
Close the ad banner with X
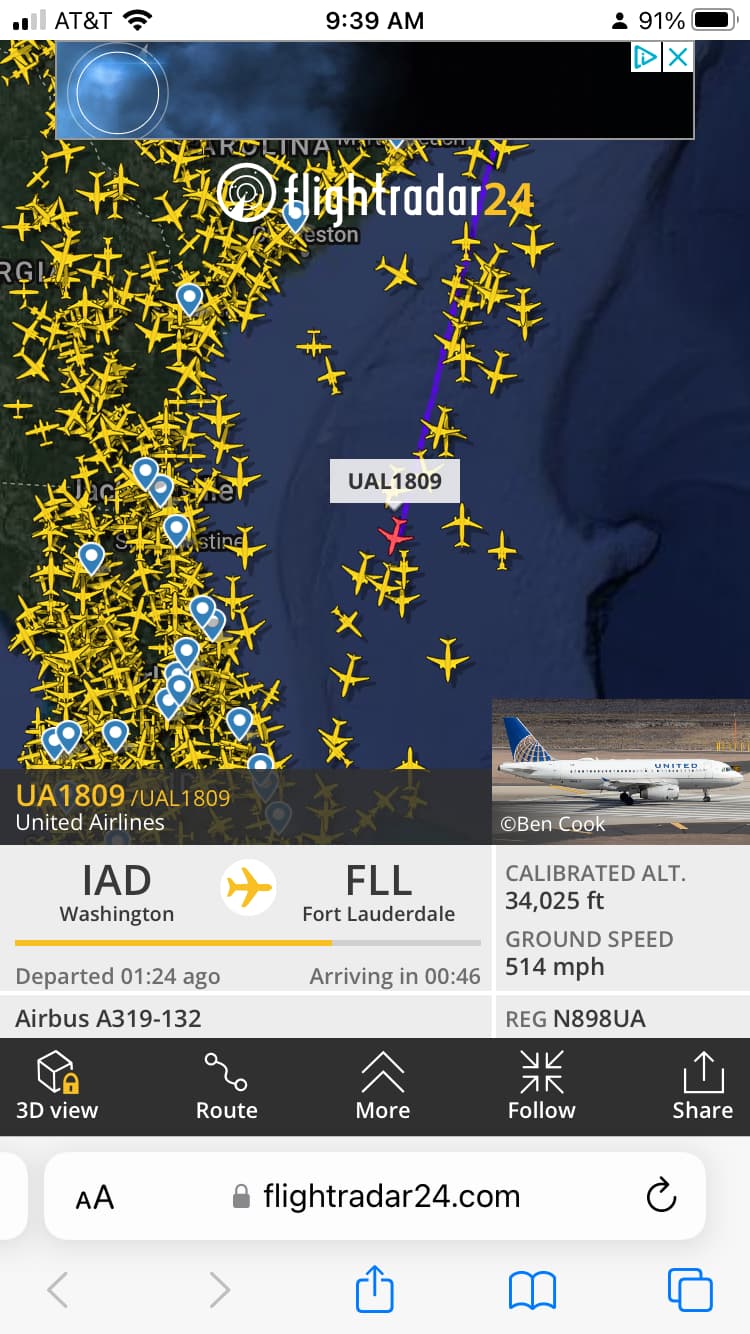point(678,57)
